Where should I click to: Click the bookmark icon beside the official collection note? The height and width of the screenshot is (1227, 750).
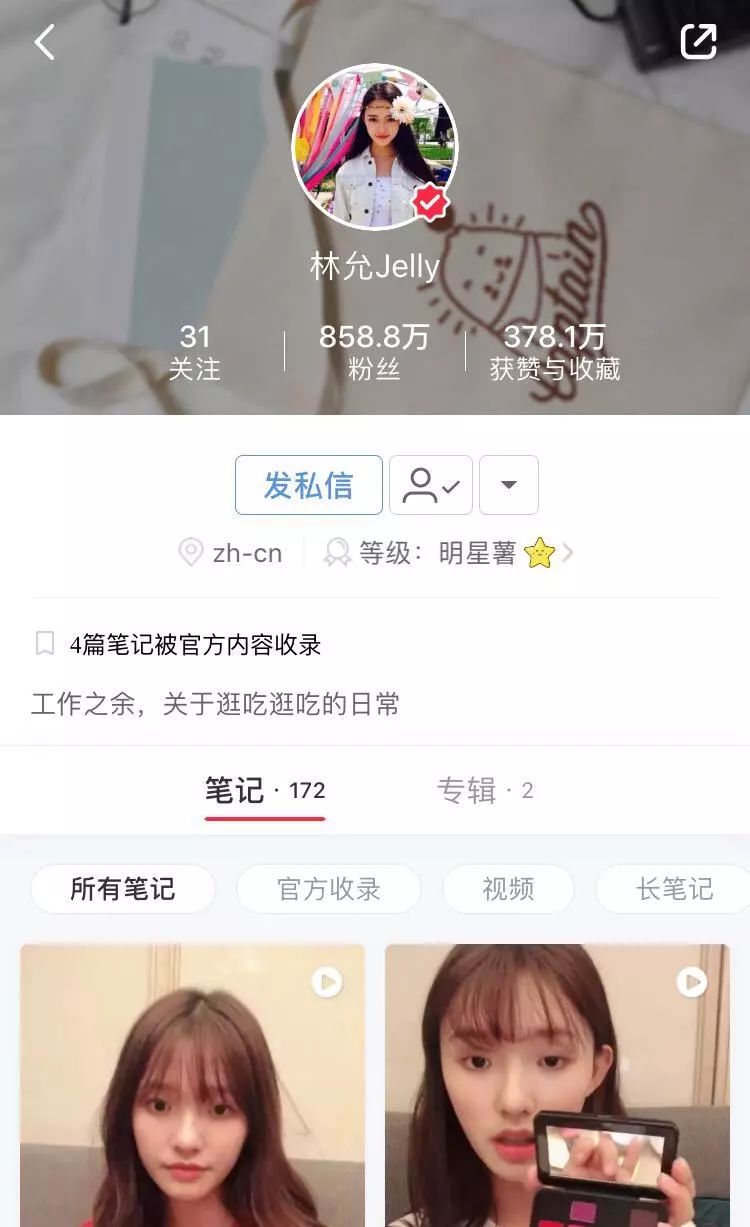(42, 645)
